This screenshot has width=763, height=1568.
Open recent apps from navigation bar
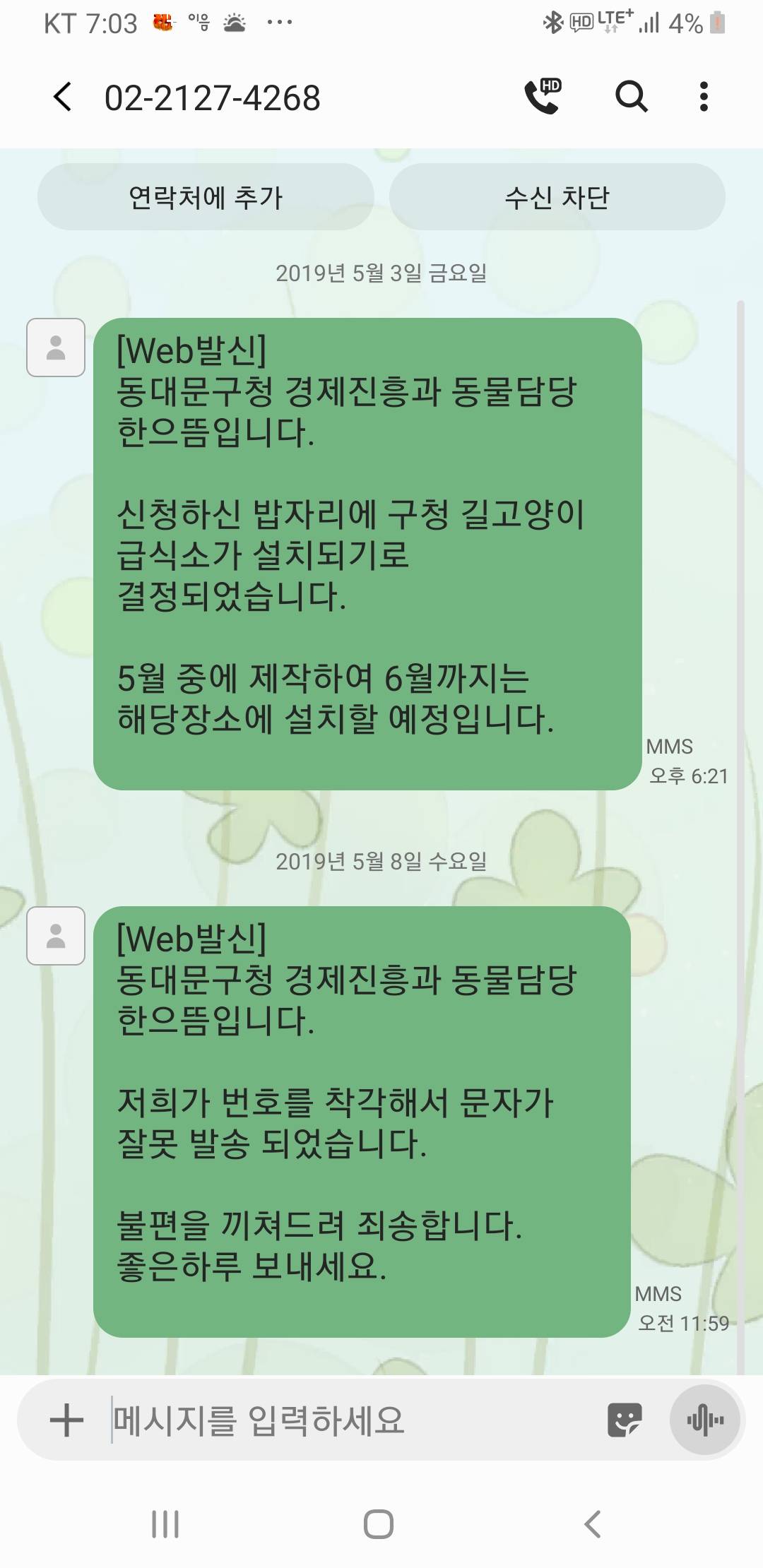[165, 1524]
